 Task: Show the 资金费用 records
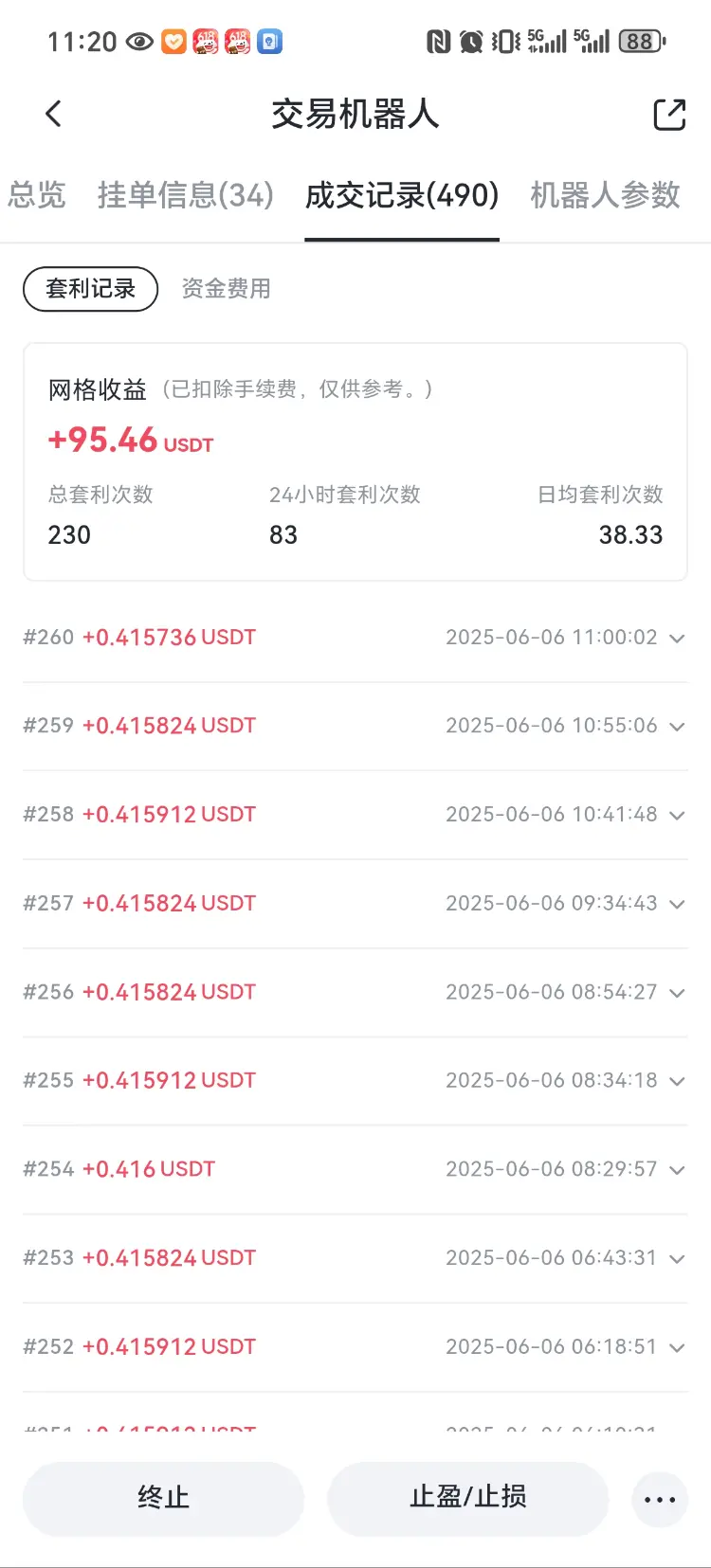tap(227, 289)
